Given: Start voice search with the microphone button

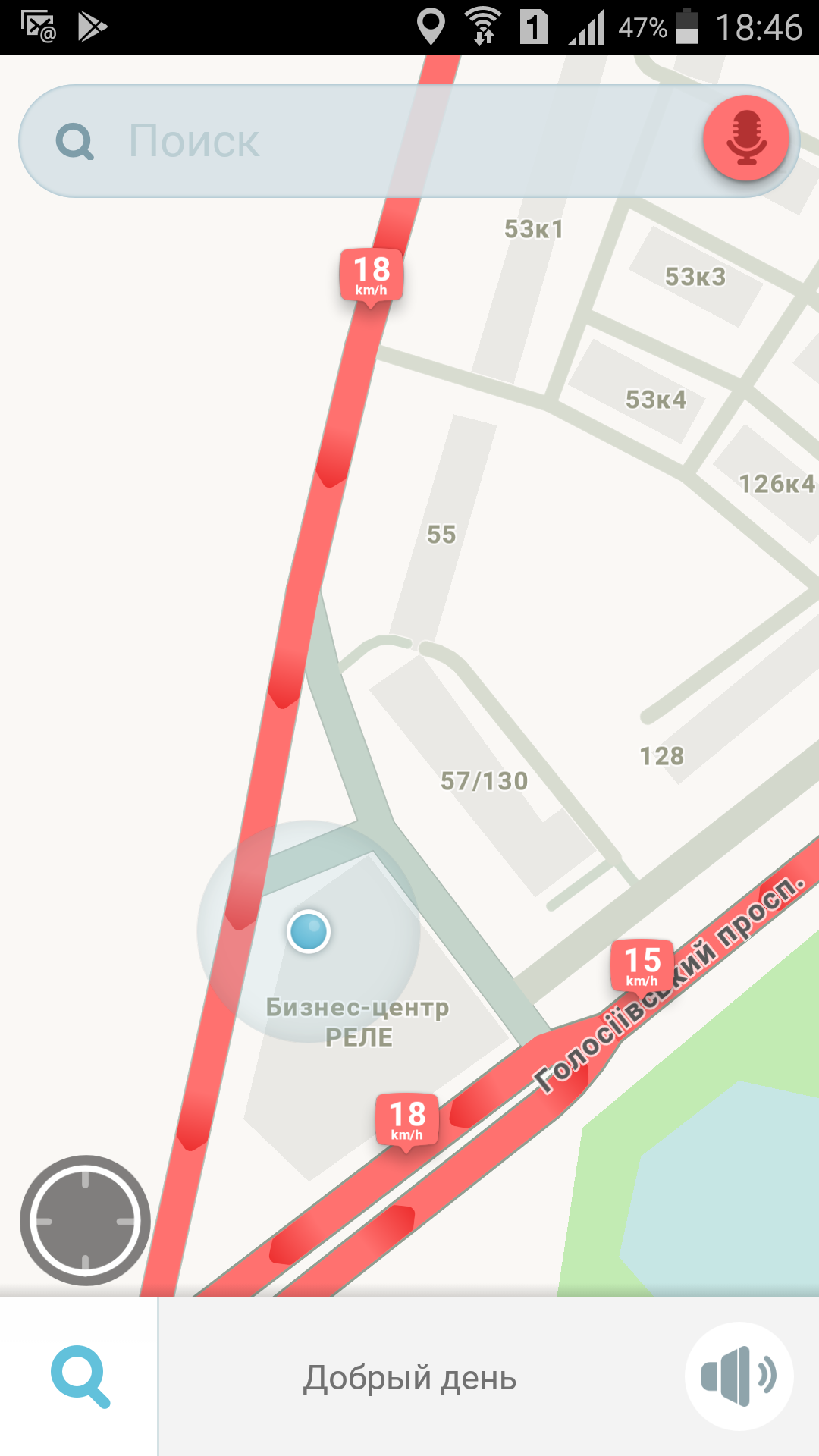Looking at the screenshot, I should (746, 138).
